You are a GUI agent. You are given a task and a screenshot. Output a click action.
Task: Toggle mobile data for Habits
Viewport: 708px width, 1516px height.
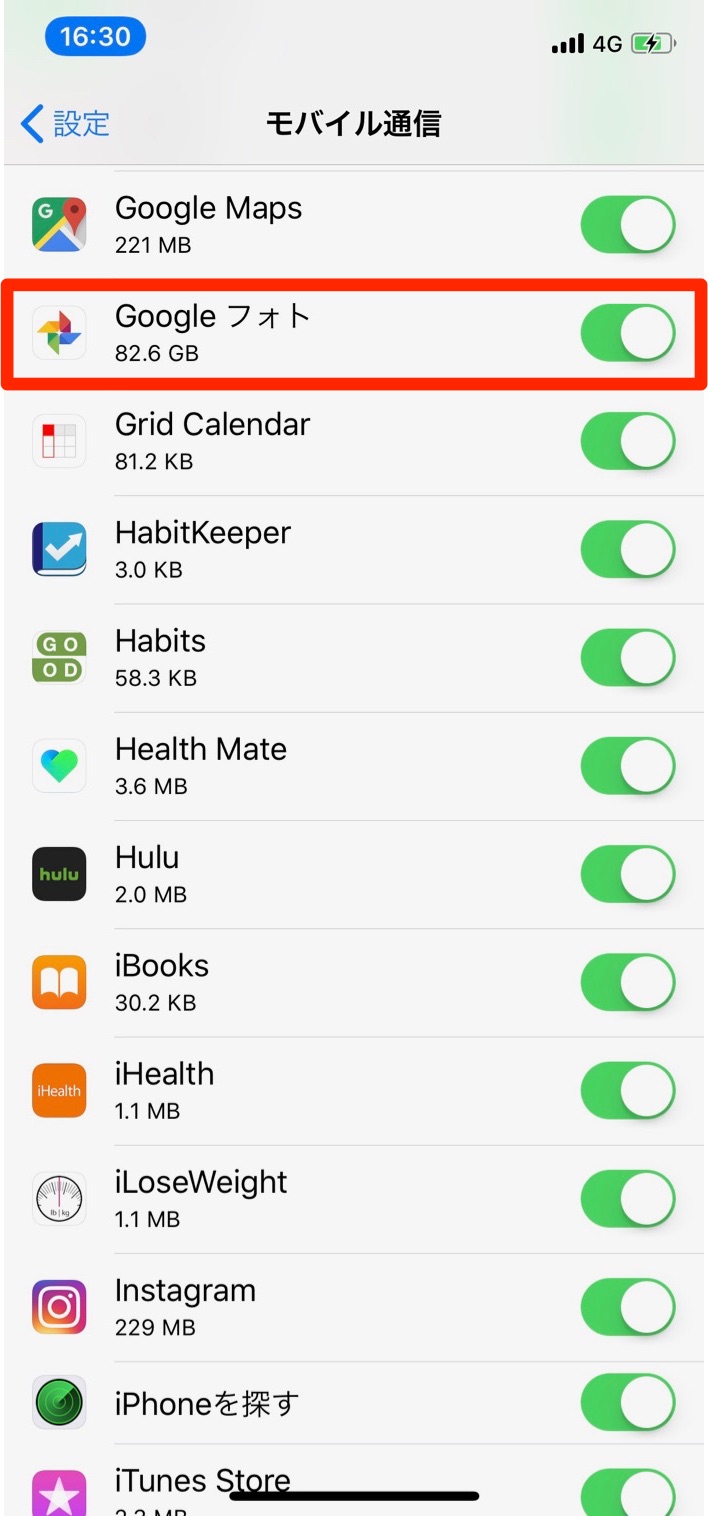click(627, 657)
